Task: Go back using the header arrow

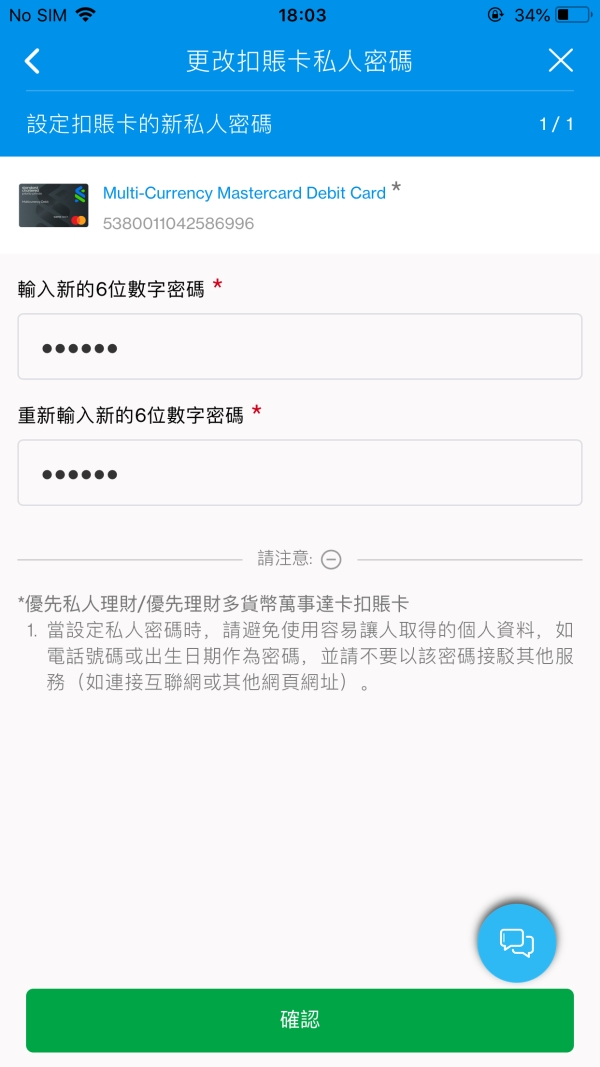Action: tap(32, 61)
